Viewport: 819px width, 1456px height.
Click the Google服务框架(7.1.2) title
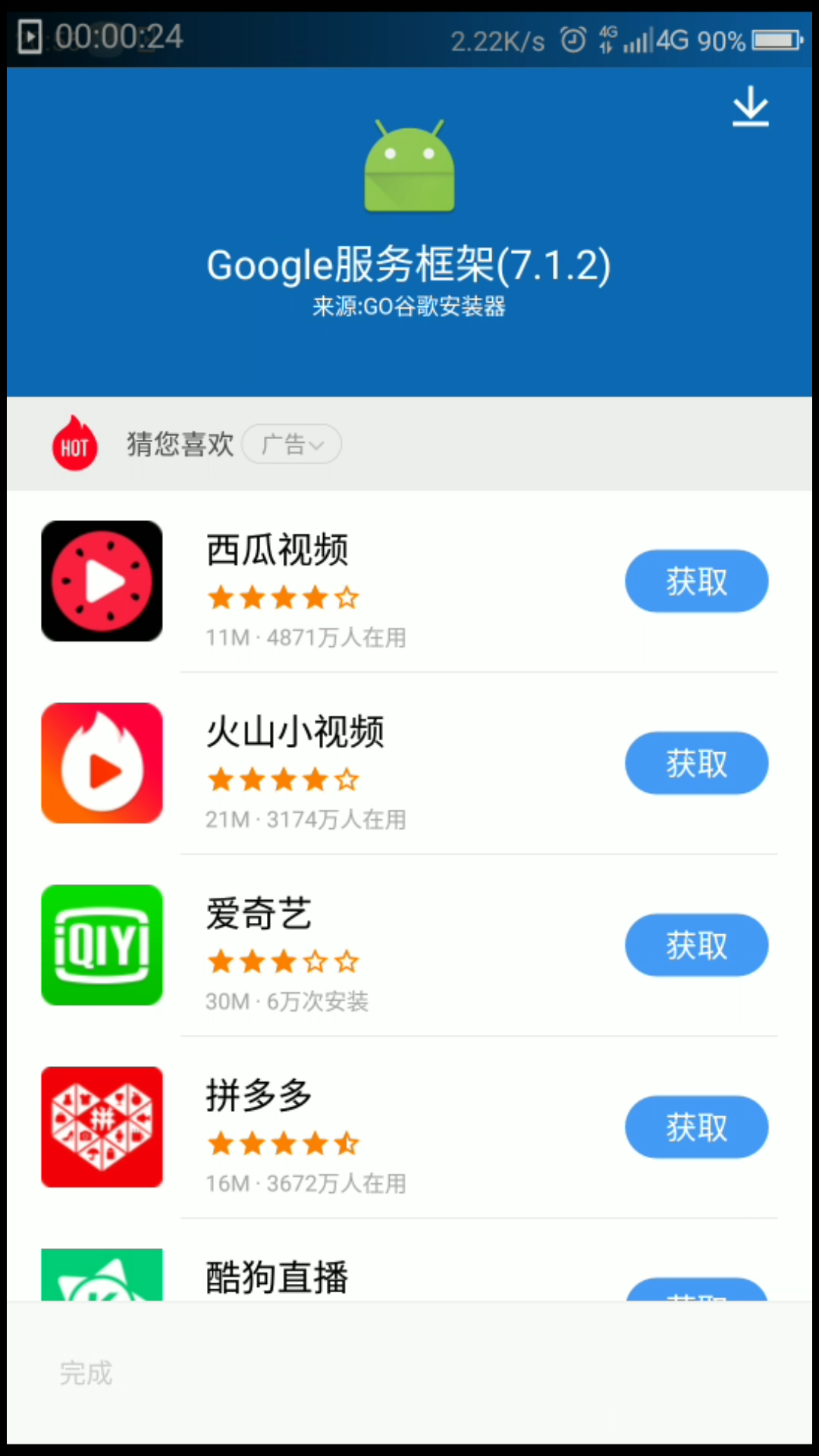[x=409, y=265]
